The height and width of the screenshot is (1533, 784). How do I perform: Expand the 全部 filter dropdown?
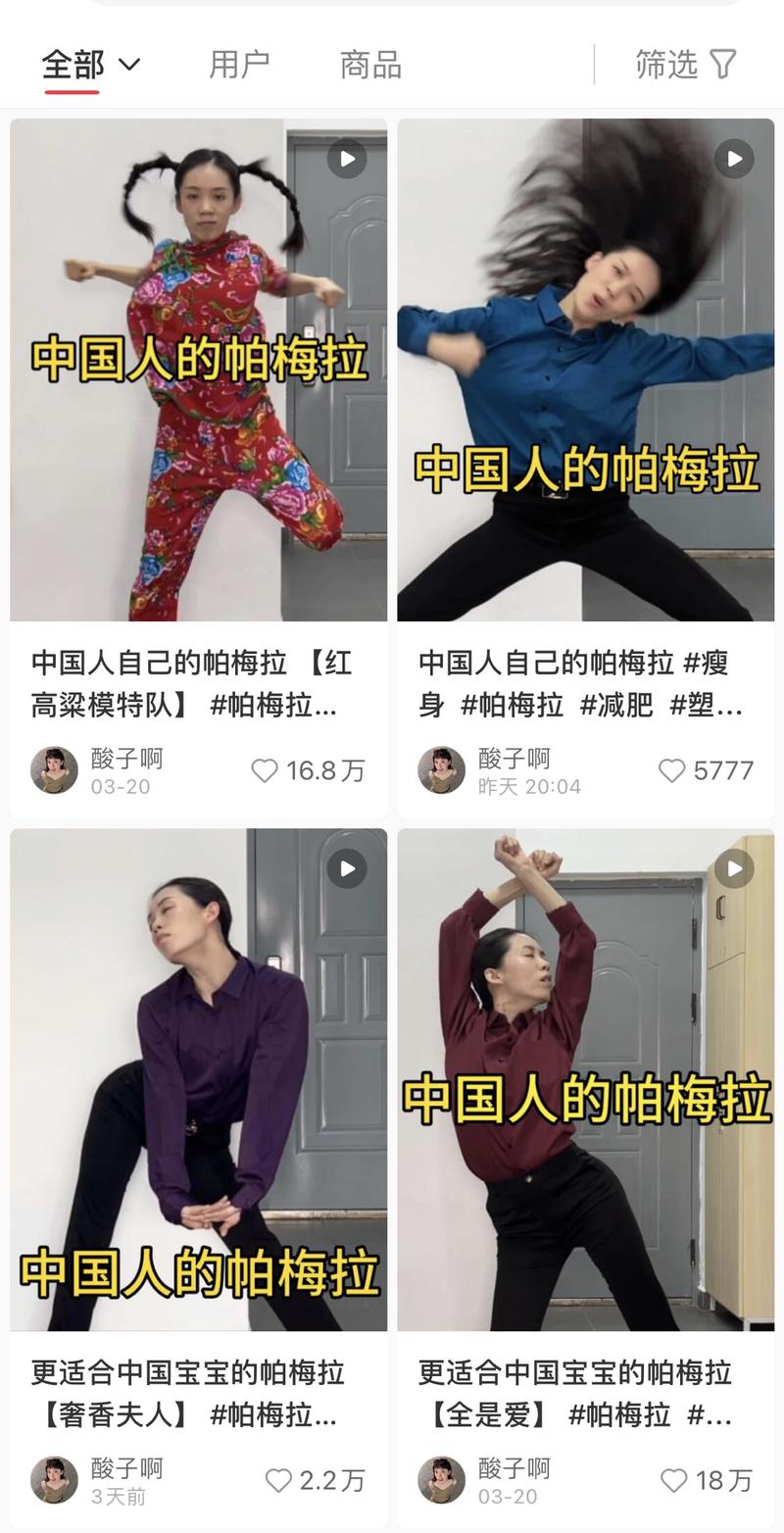coord(83,62)
